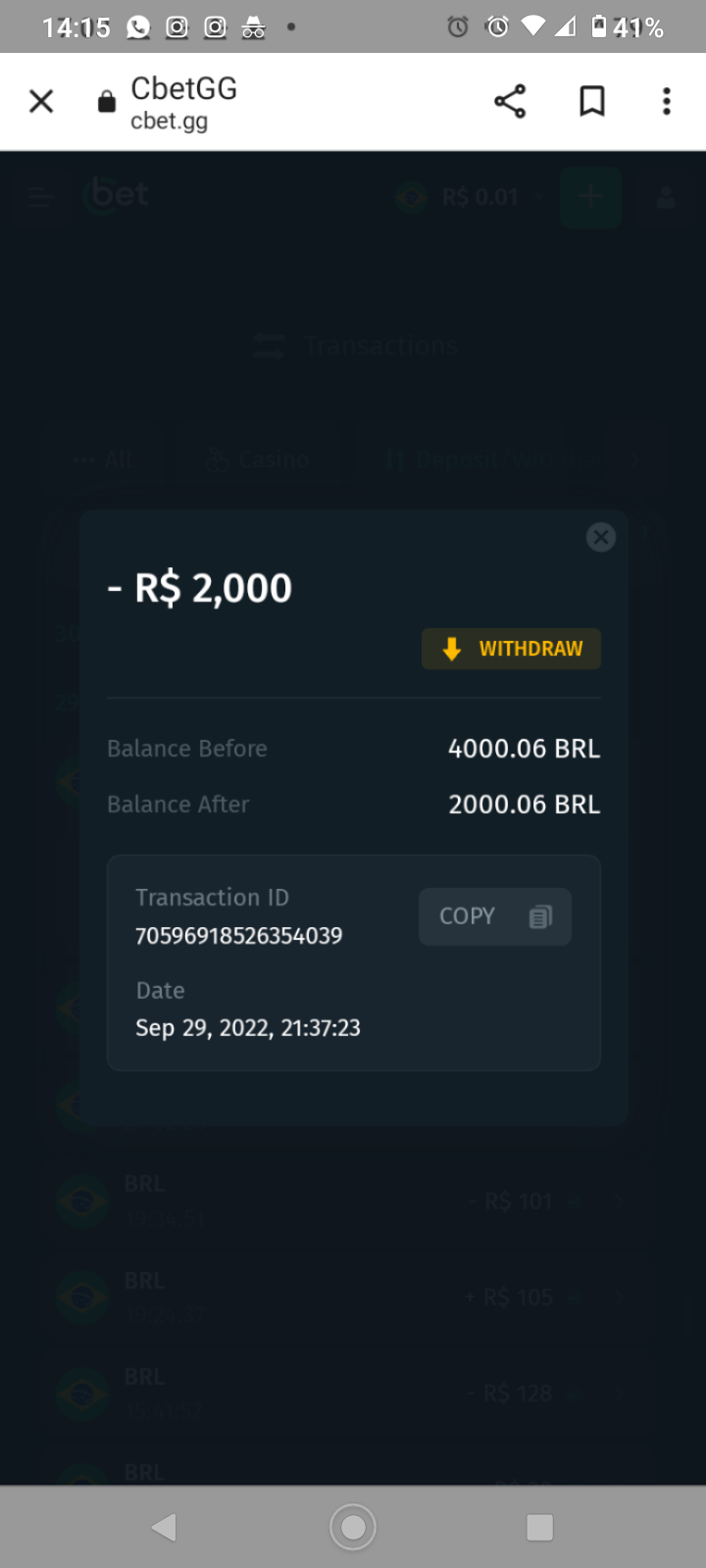This screenshot has height=1568, width=706.
Task: Open the browser overflow menu
Action: click(667, 101)
